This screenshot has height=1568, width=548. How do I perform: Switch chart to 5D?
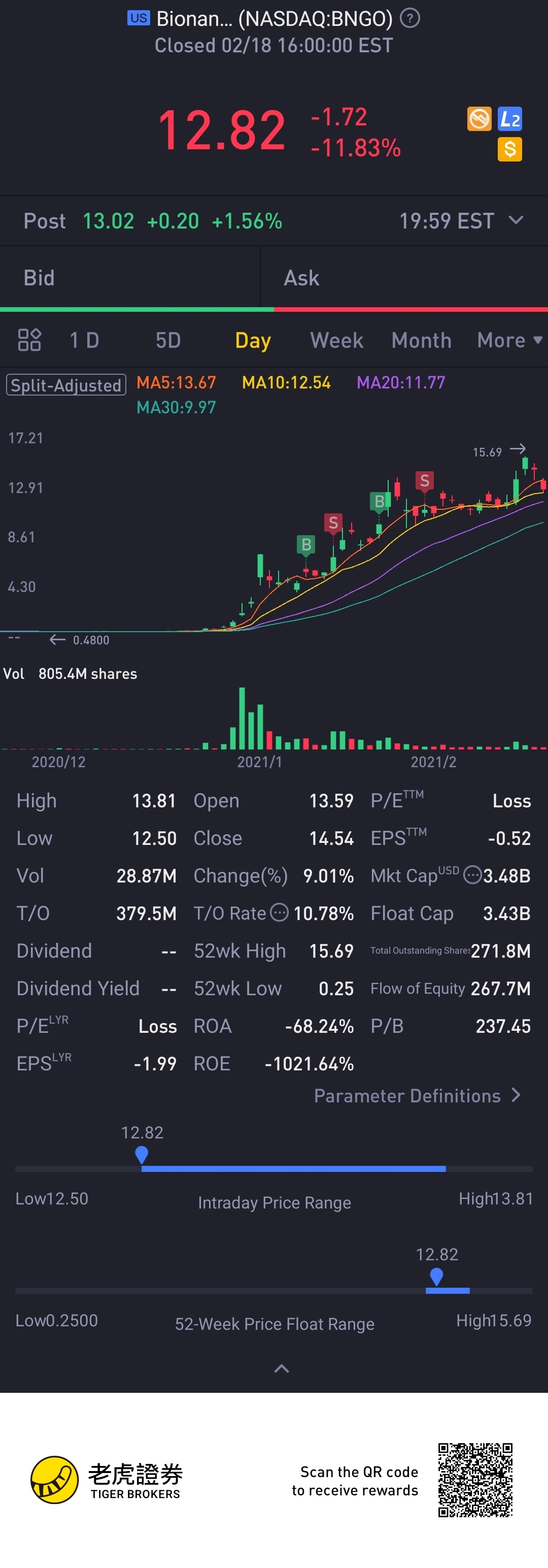pos(168,340)
